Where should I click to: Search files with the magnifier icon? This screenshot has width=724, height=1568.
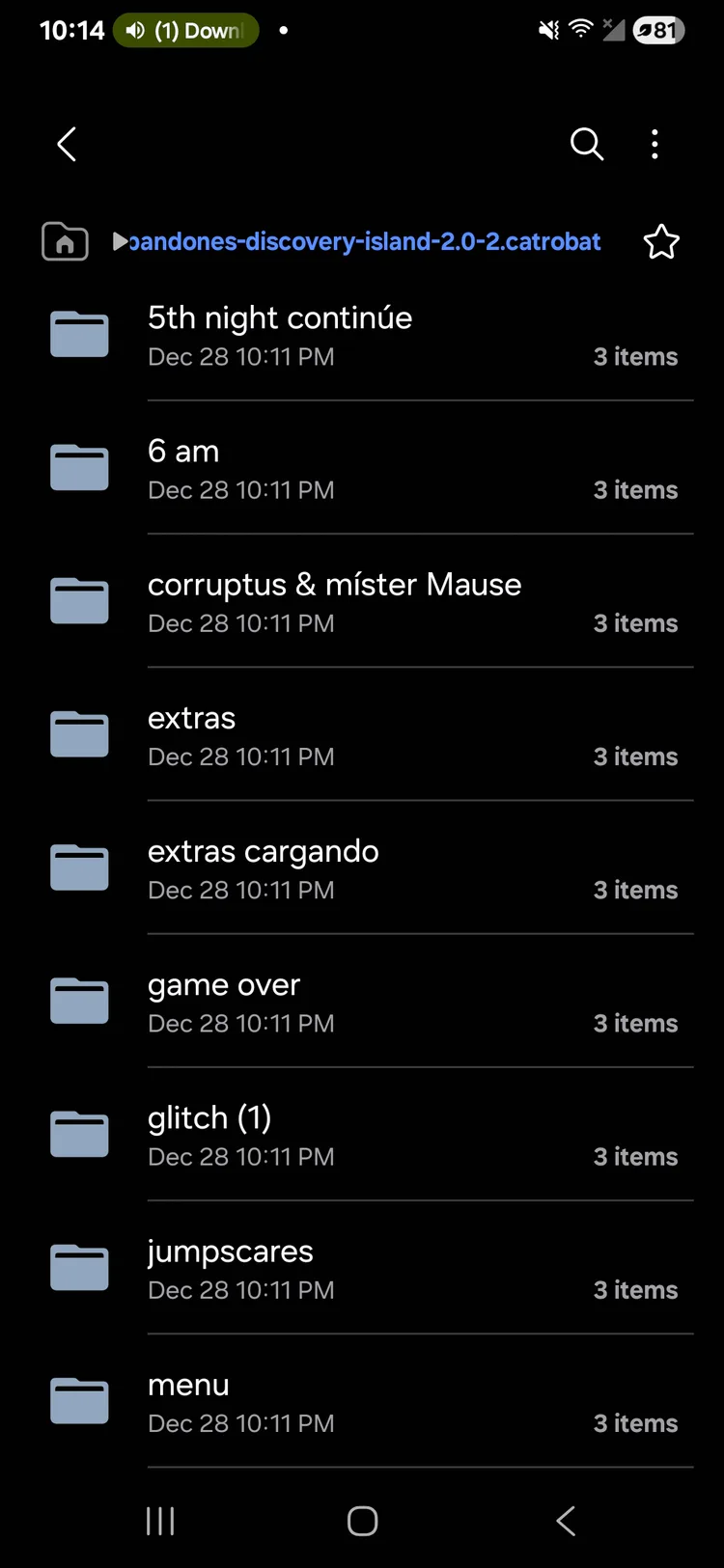coord(586,145)
